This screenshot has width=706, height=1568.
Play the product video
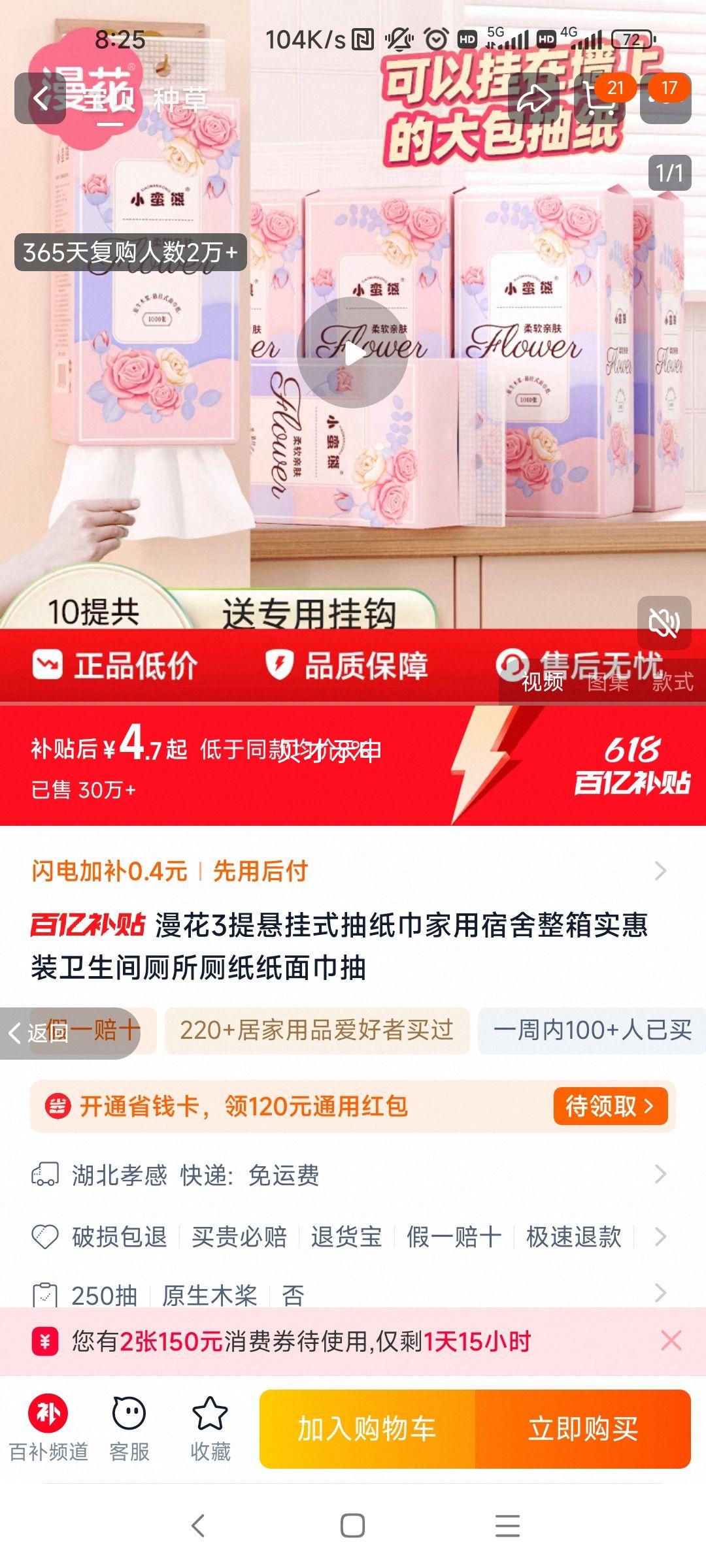coord(353,353)
